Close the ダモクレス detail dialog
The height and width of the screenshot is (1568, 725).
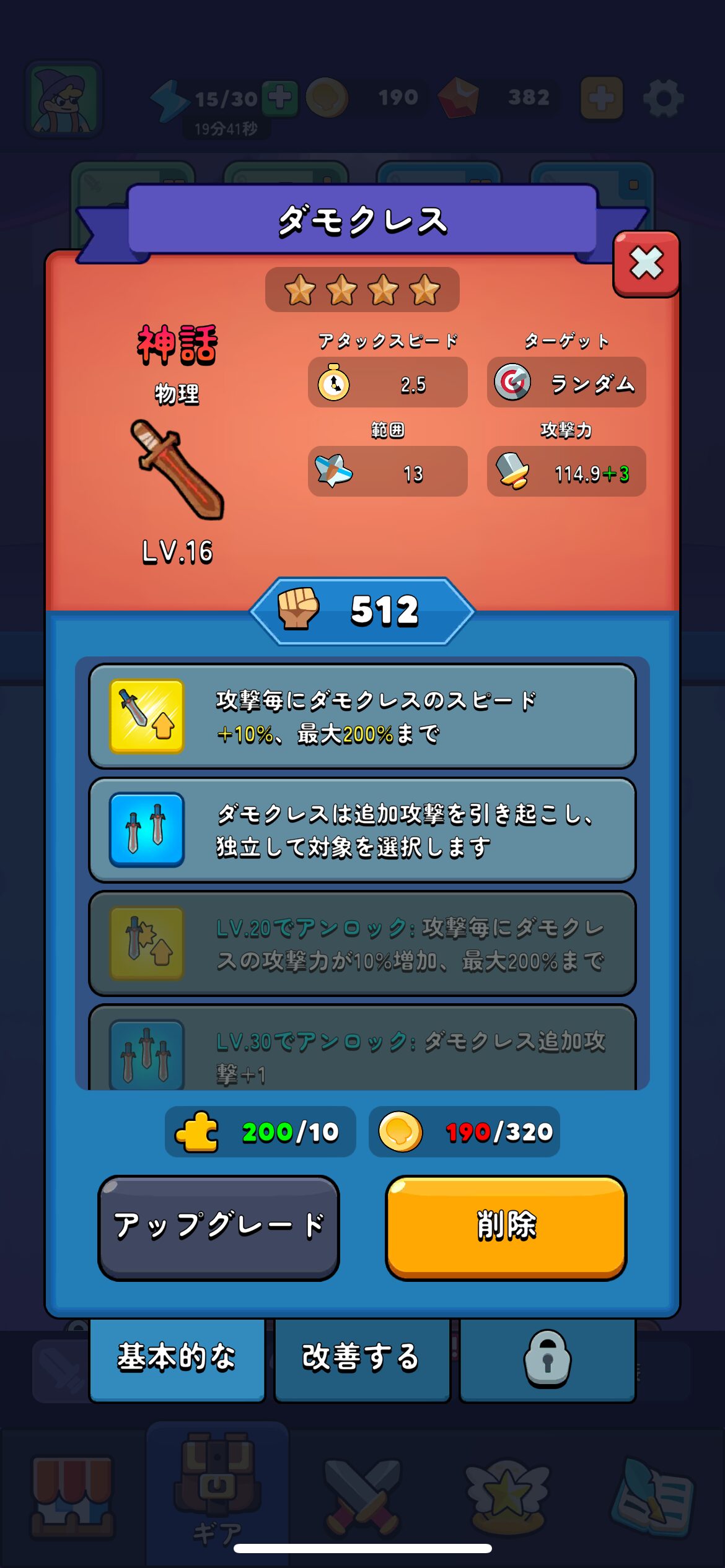646,264
